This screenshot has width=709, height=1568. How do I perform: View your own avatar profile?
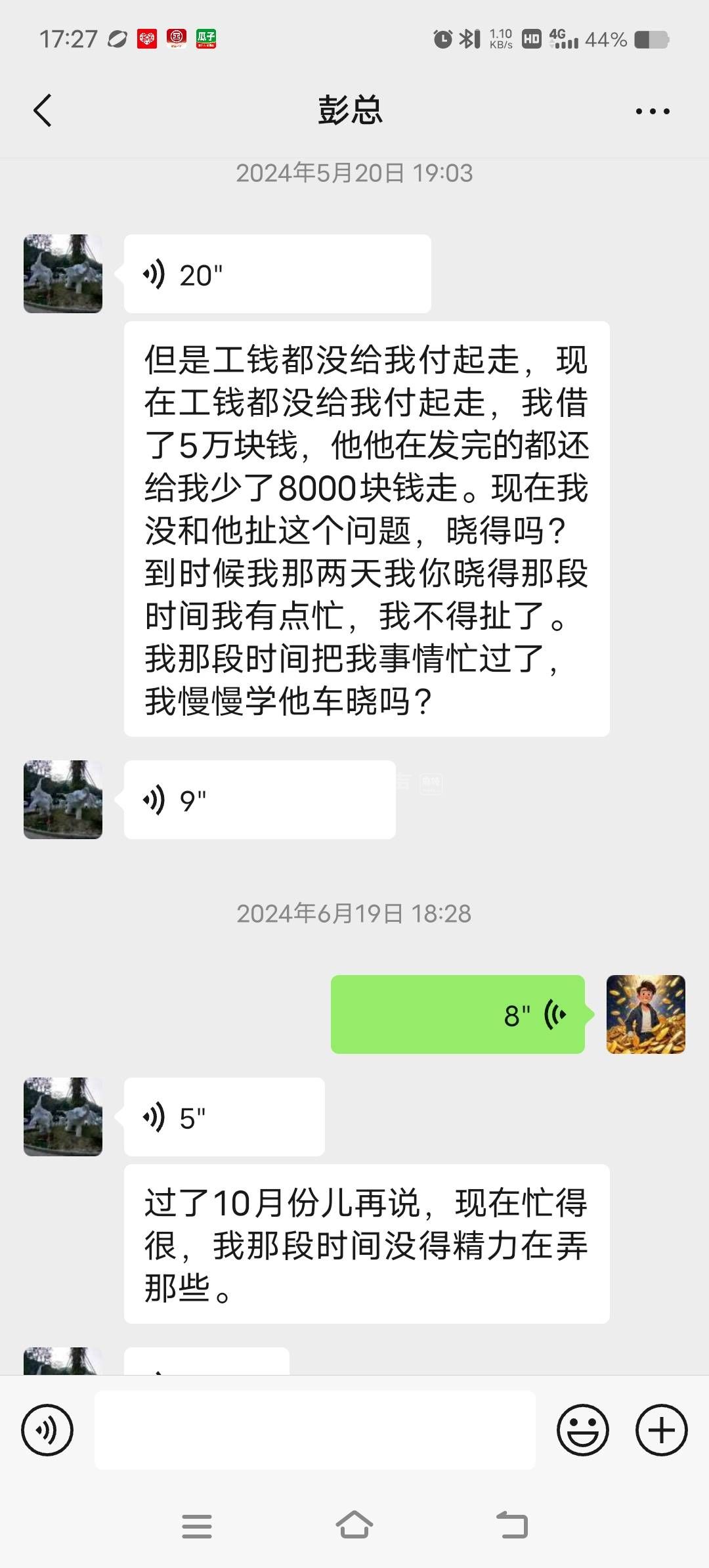645,1014
